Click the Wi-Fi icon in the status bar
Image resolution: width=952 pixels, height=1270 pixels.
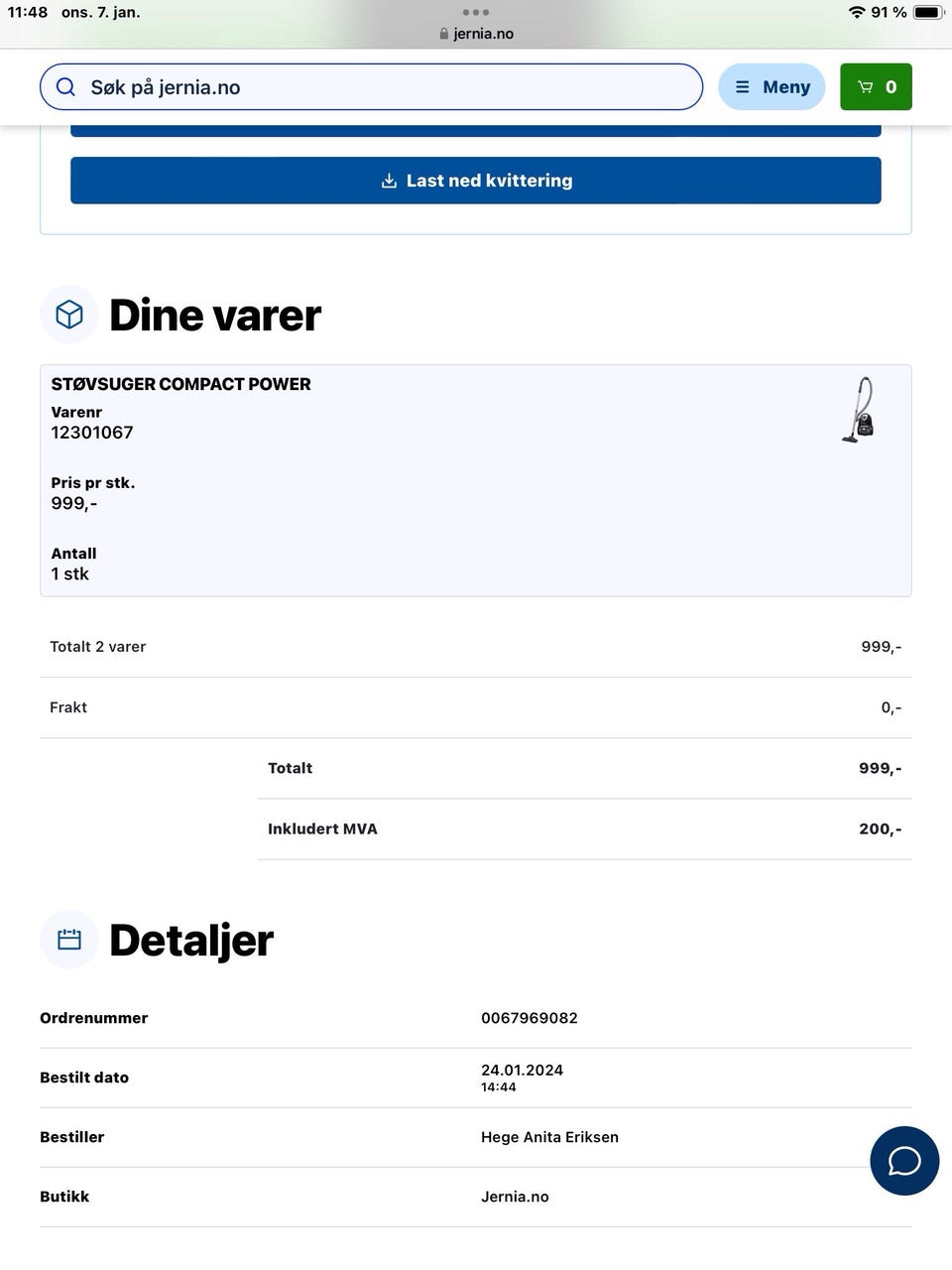tap(855, 12)
